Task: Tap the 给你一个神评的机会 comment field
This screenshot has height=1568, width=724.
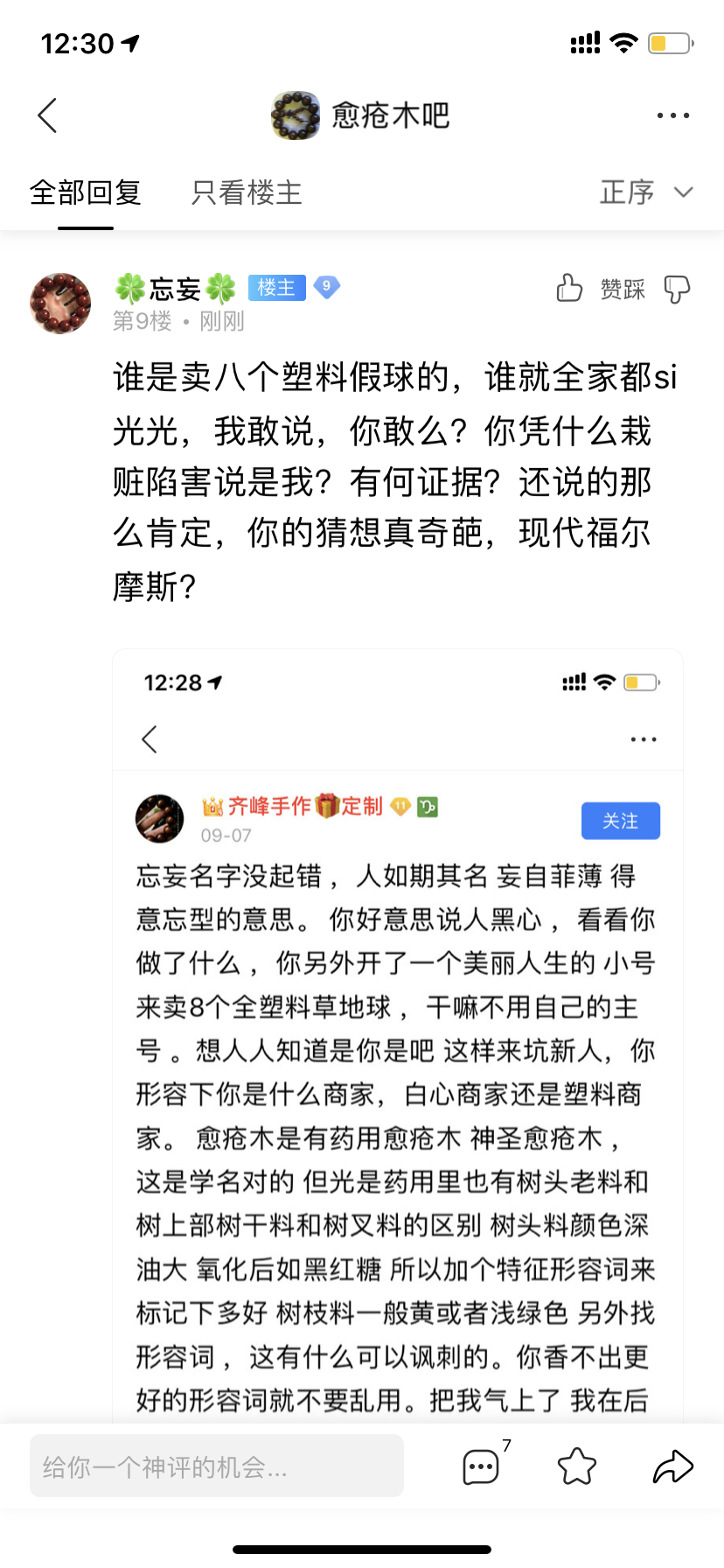Action: [x=217, y=1466]
